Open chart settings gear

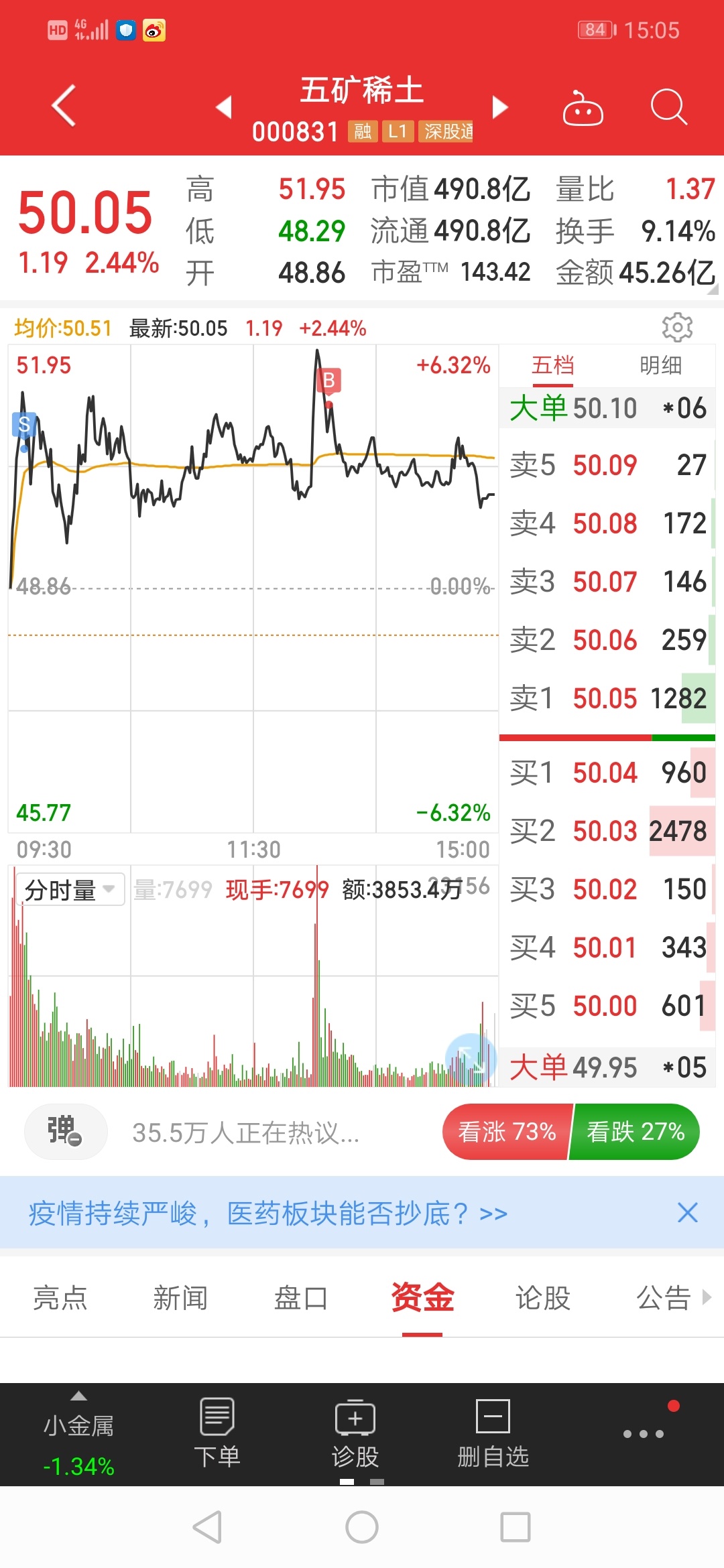(x=677, y=327)
